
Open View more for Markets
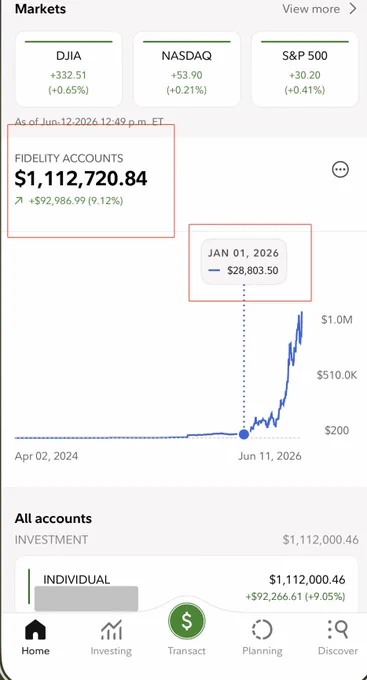click(319, 9)
